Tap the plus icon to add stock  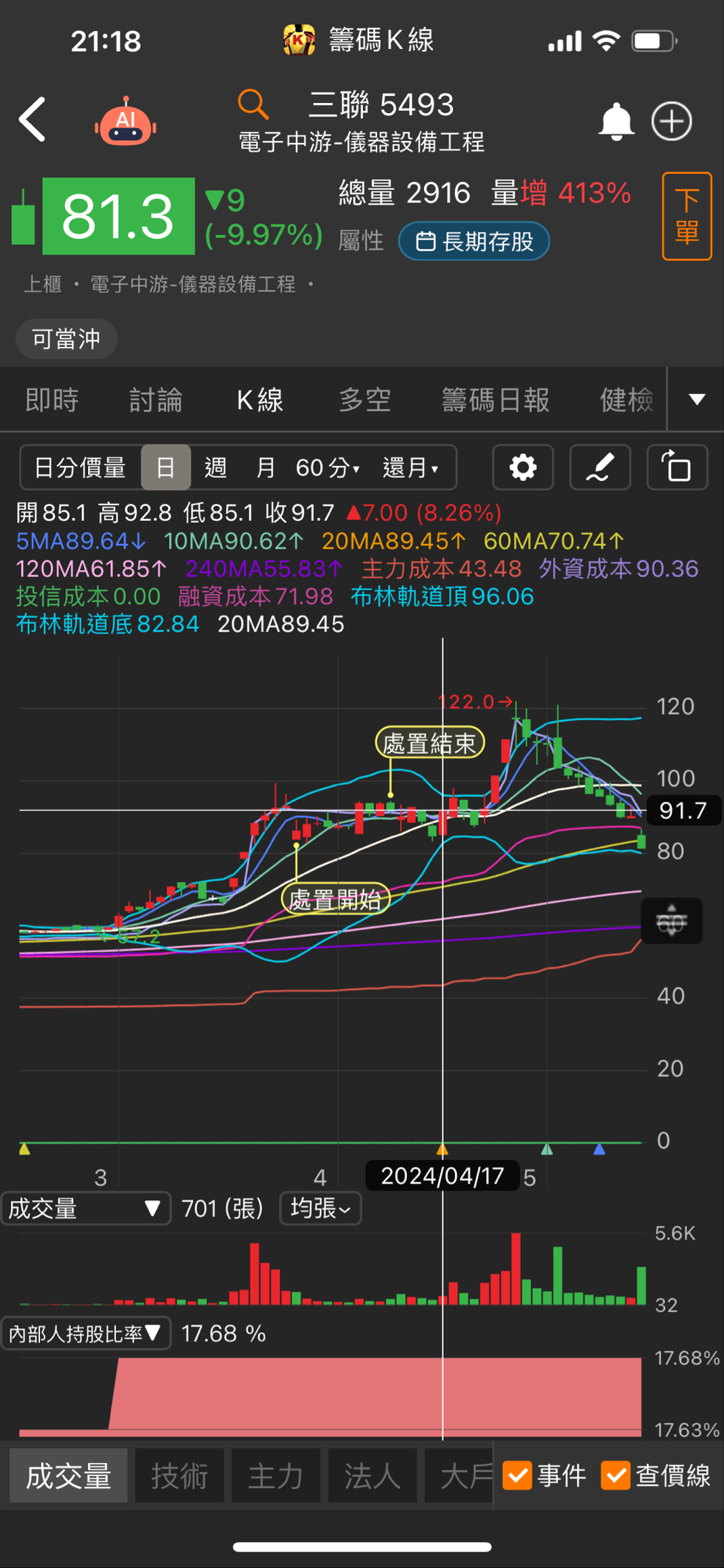[670, 119]
